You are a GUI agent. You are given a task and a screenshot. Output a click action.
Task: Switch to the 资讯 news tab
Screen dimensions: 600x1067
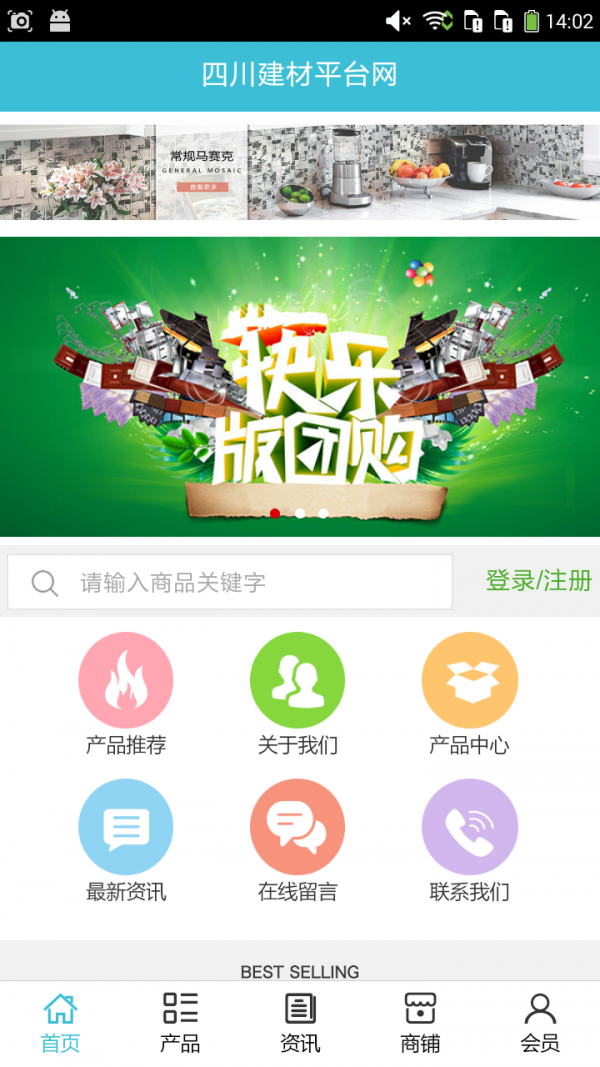point(300,1023)
